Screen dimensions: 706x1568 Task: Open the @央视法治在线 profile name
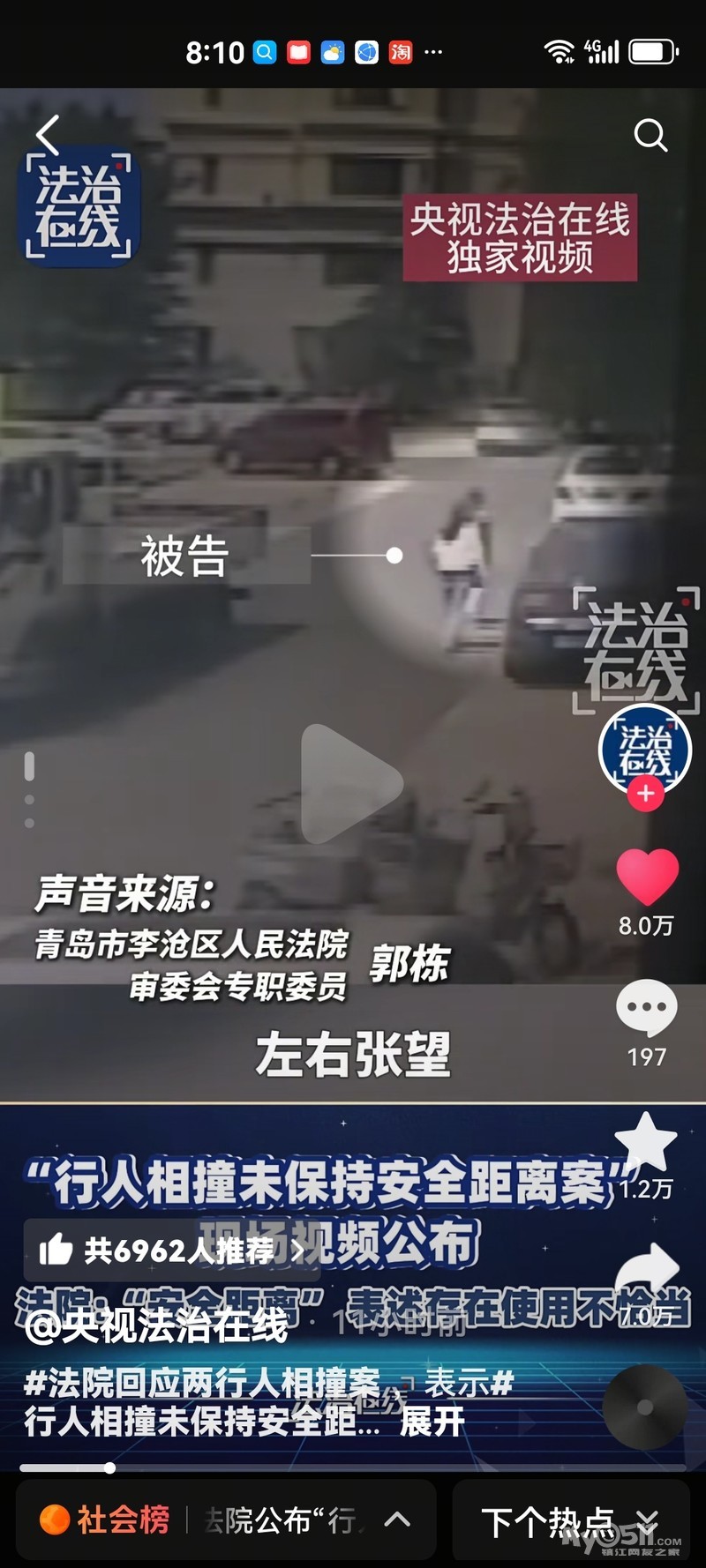[156, 1325]
